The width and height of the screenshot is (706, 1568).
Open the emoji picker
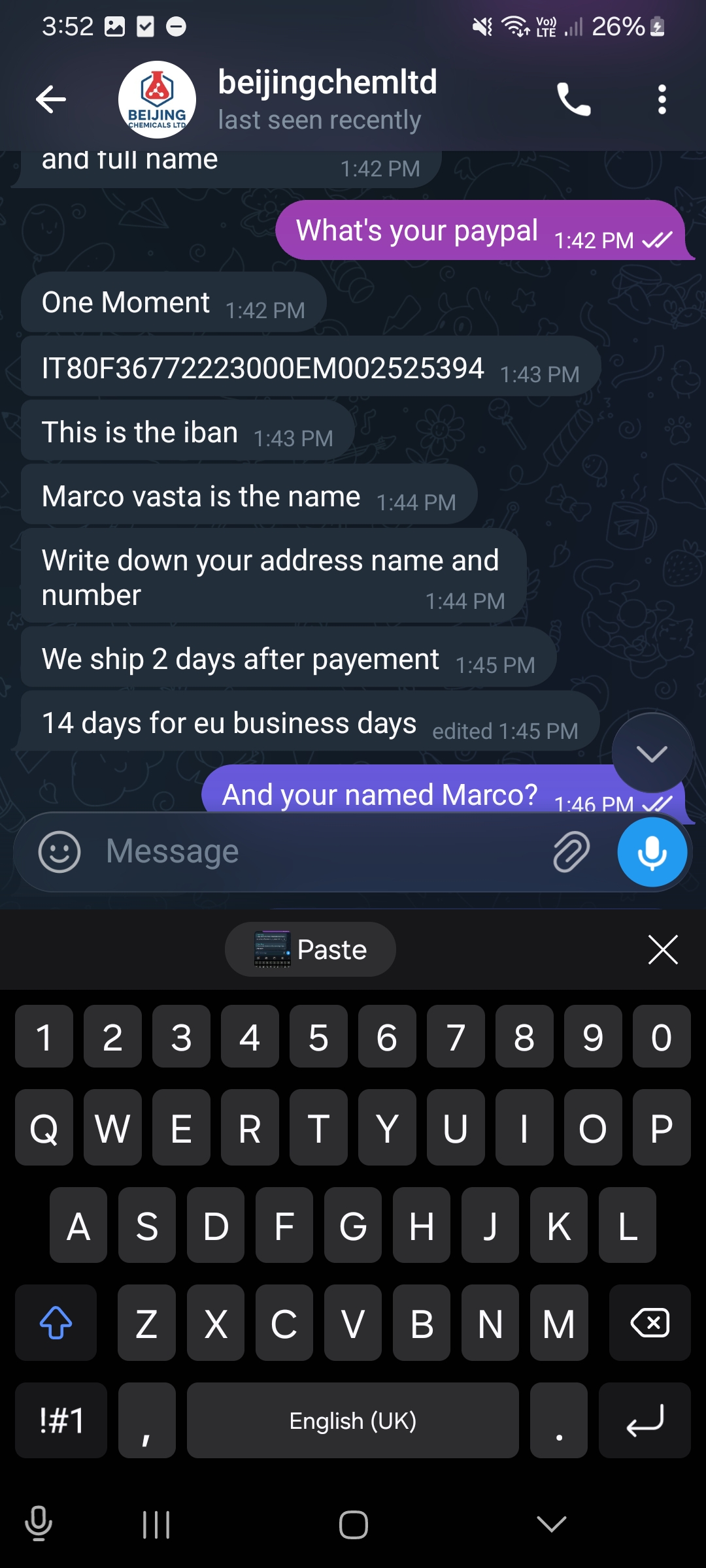pyautogui.click(x=59, y=852)
